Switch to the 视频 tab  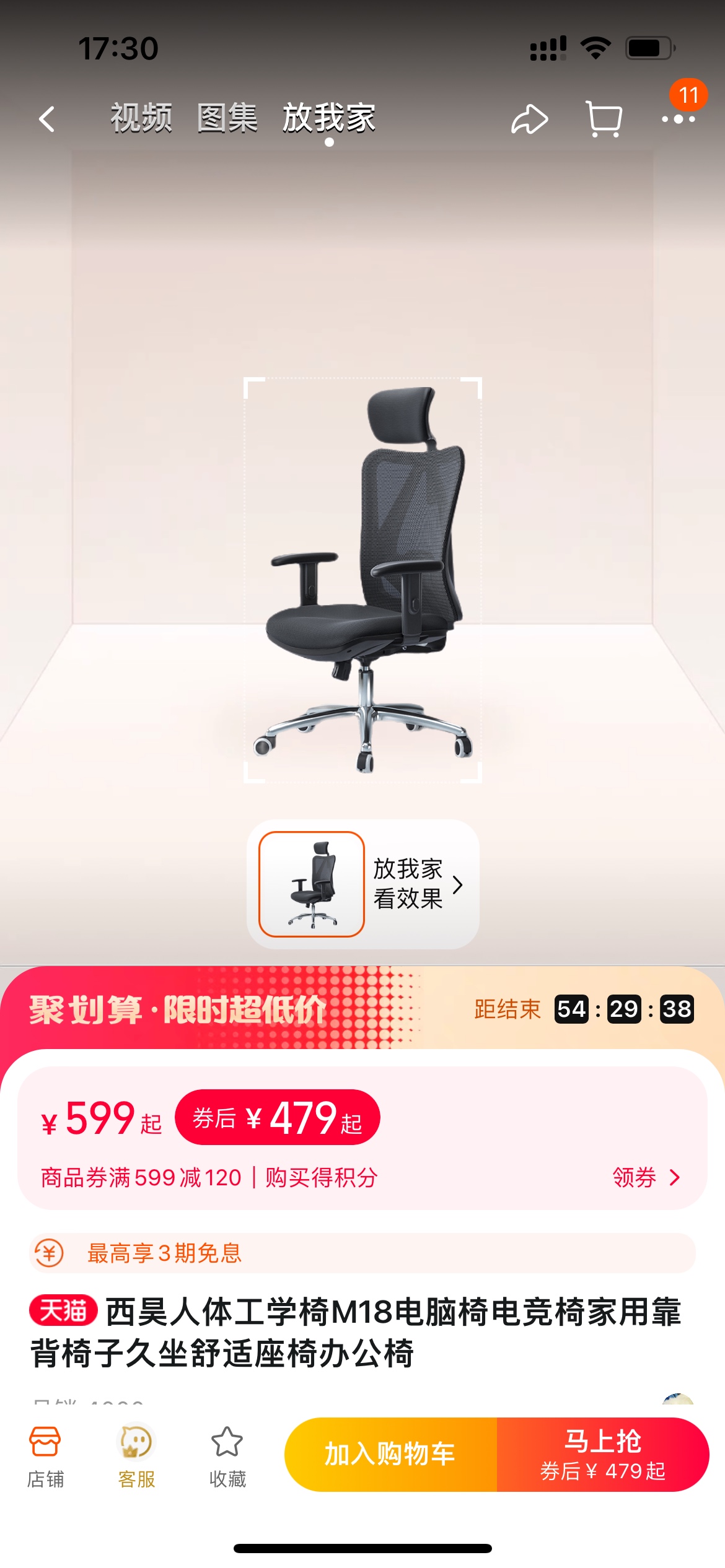[x=141, y=118]
